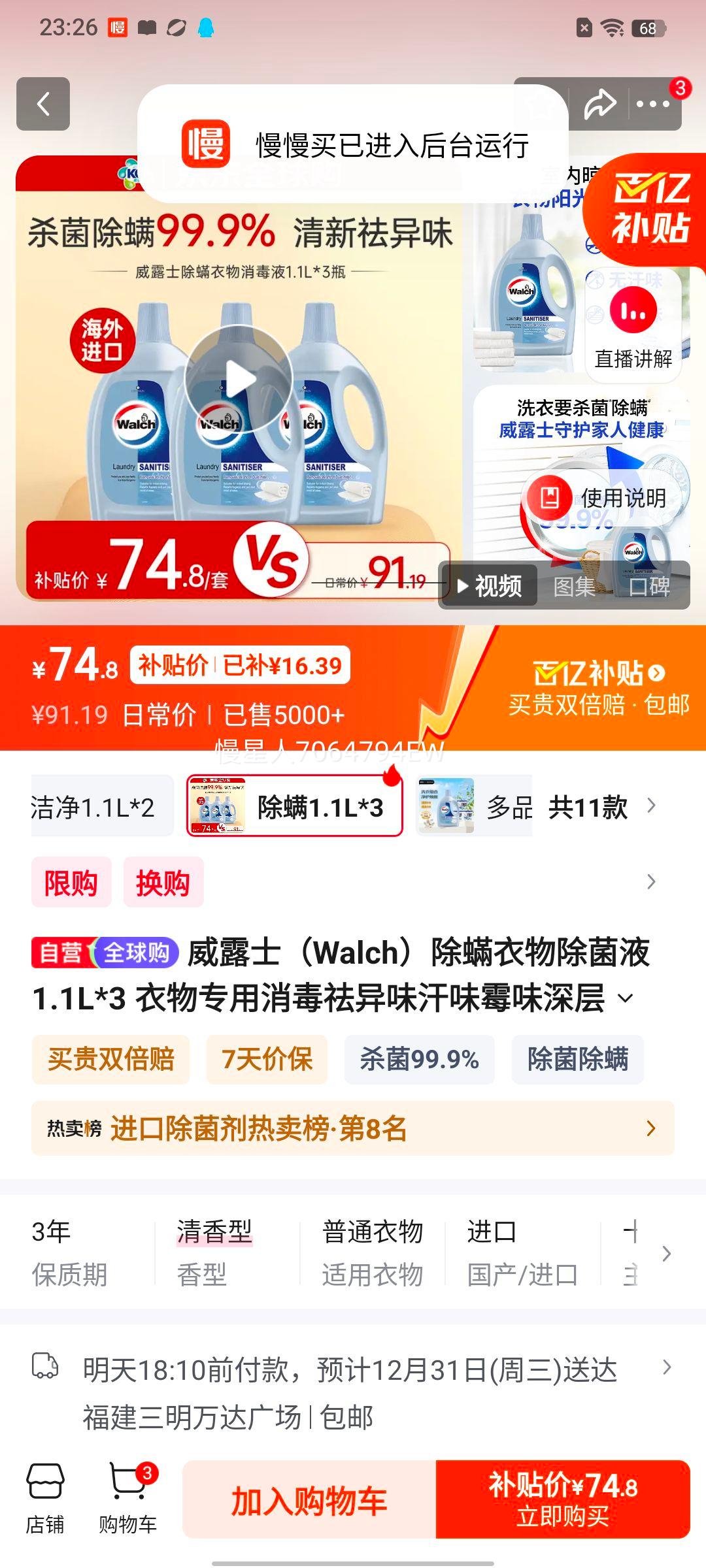Tap the 慢慢买 notification banner icon
This screenshot has height=1568, width=706.
pyautogui.click(x=207, y=144)
